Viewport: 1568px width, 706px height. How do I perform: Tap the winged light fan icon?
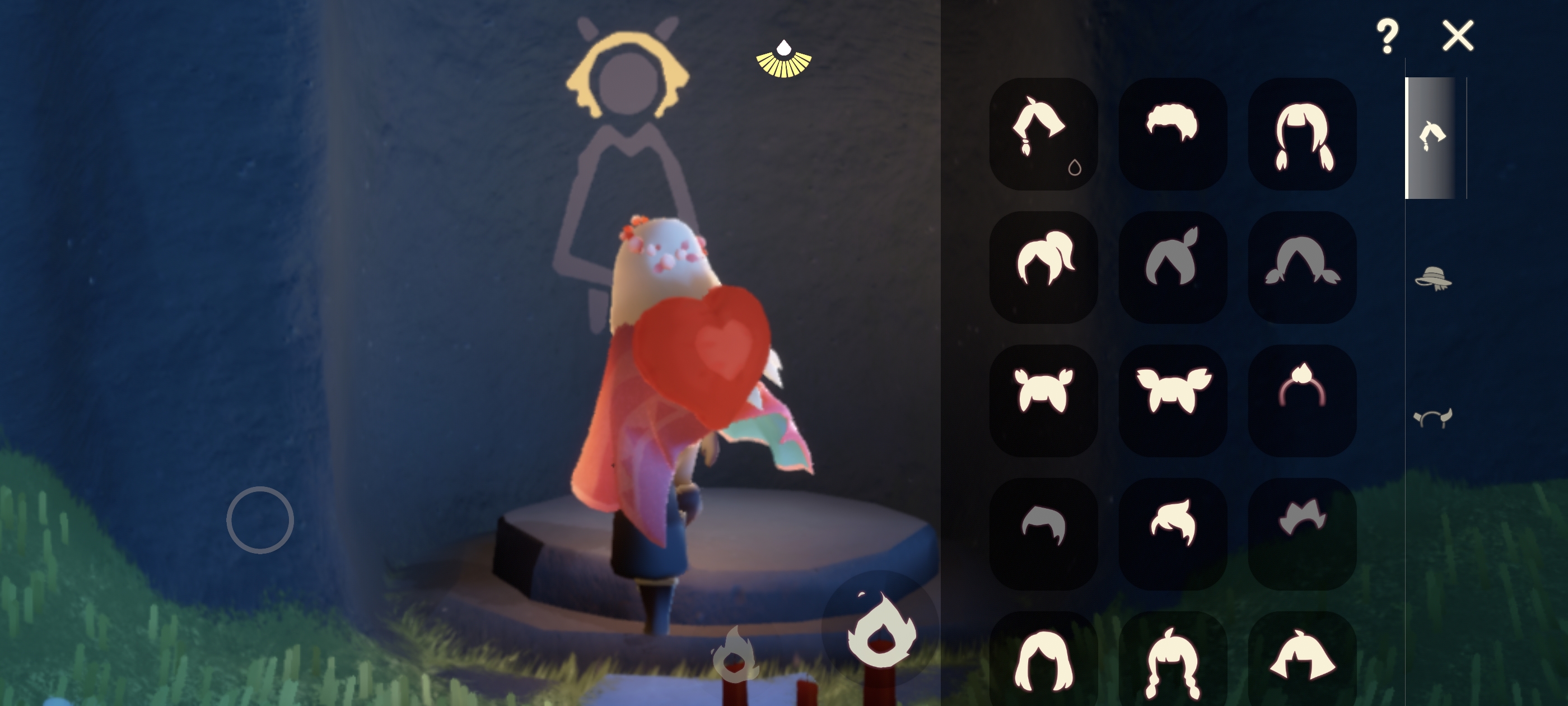pos(783,59)
